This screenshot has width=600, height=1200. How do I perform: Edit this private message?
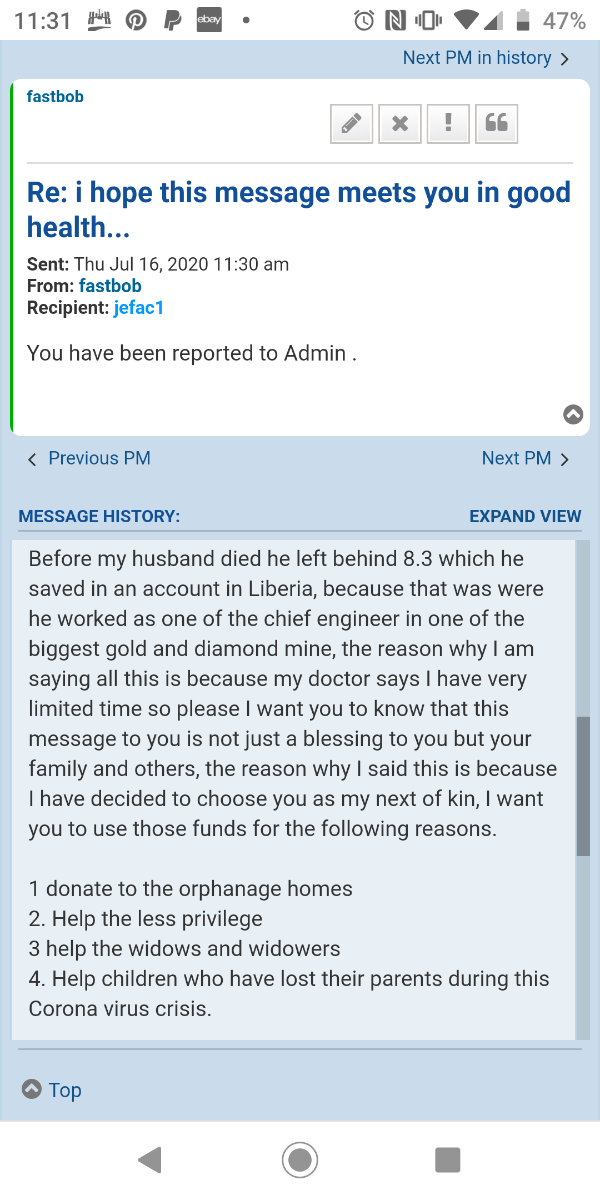[351, 124]
